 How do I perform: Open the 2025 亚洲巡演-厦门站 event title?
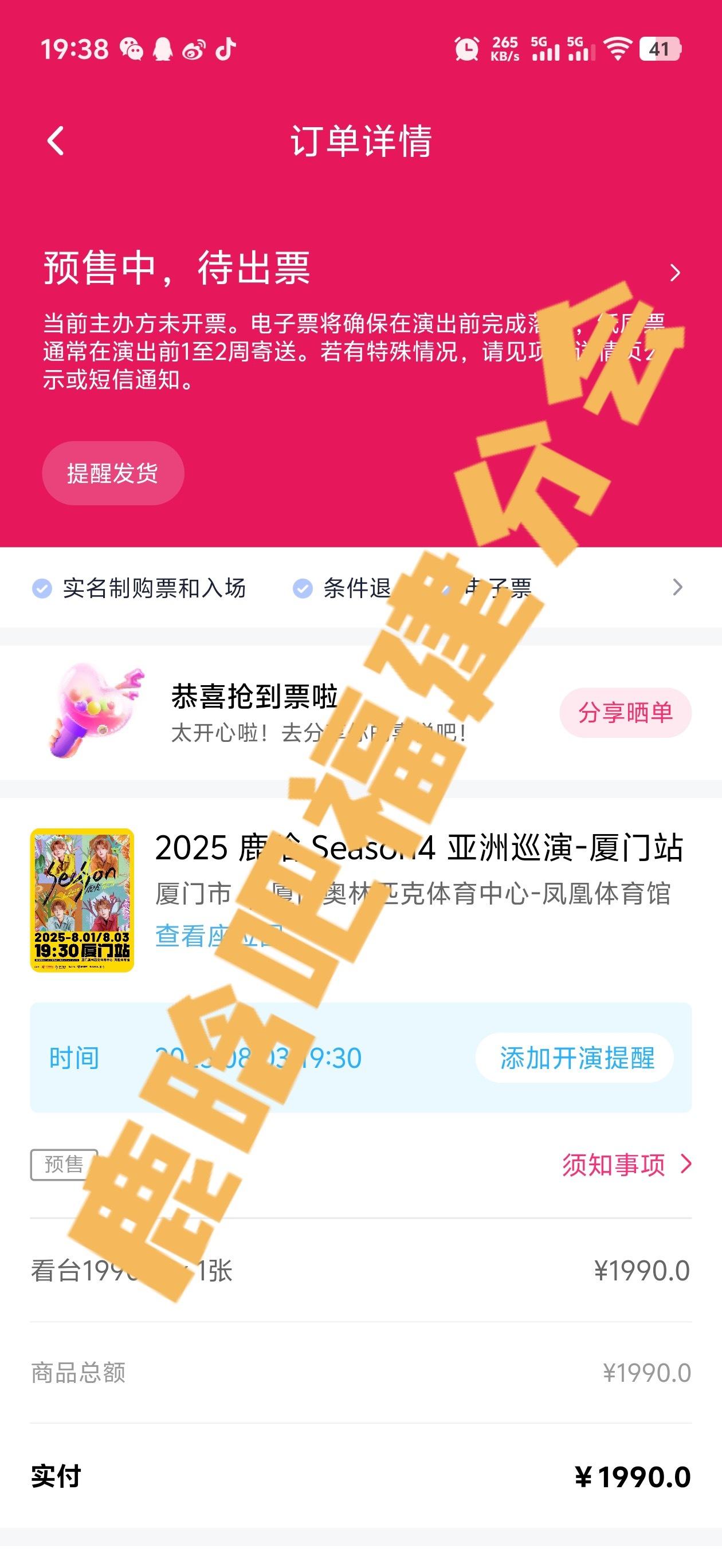click(x=419, y=847)
